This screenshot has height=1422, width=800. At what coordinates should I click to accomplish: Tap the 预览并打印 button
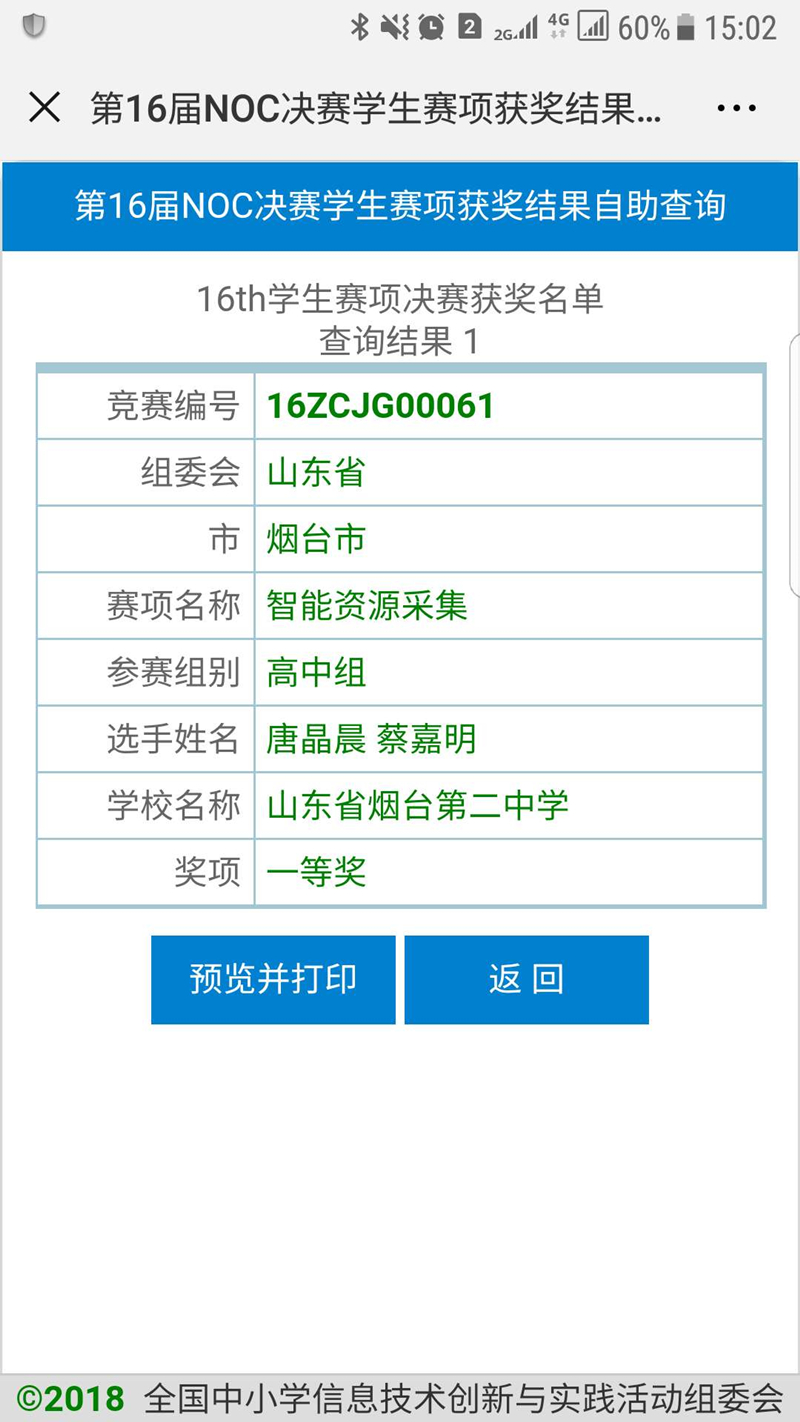point(273,979)
